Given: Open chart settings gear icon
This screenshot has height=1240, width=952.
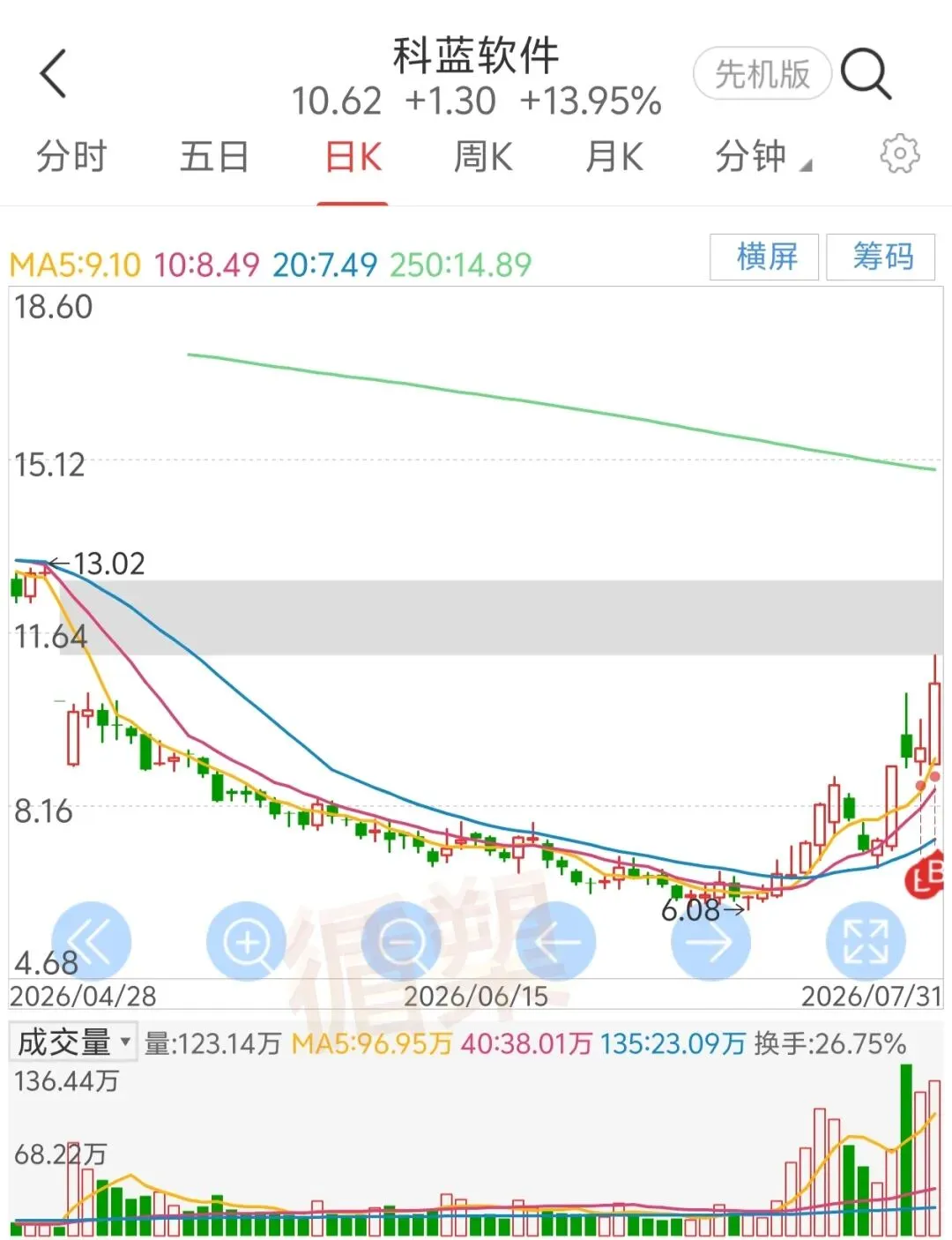Looking at the screenshot, I should [900, 154].
